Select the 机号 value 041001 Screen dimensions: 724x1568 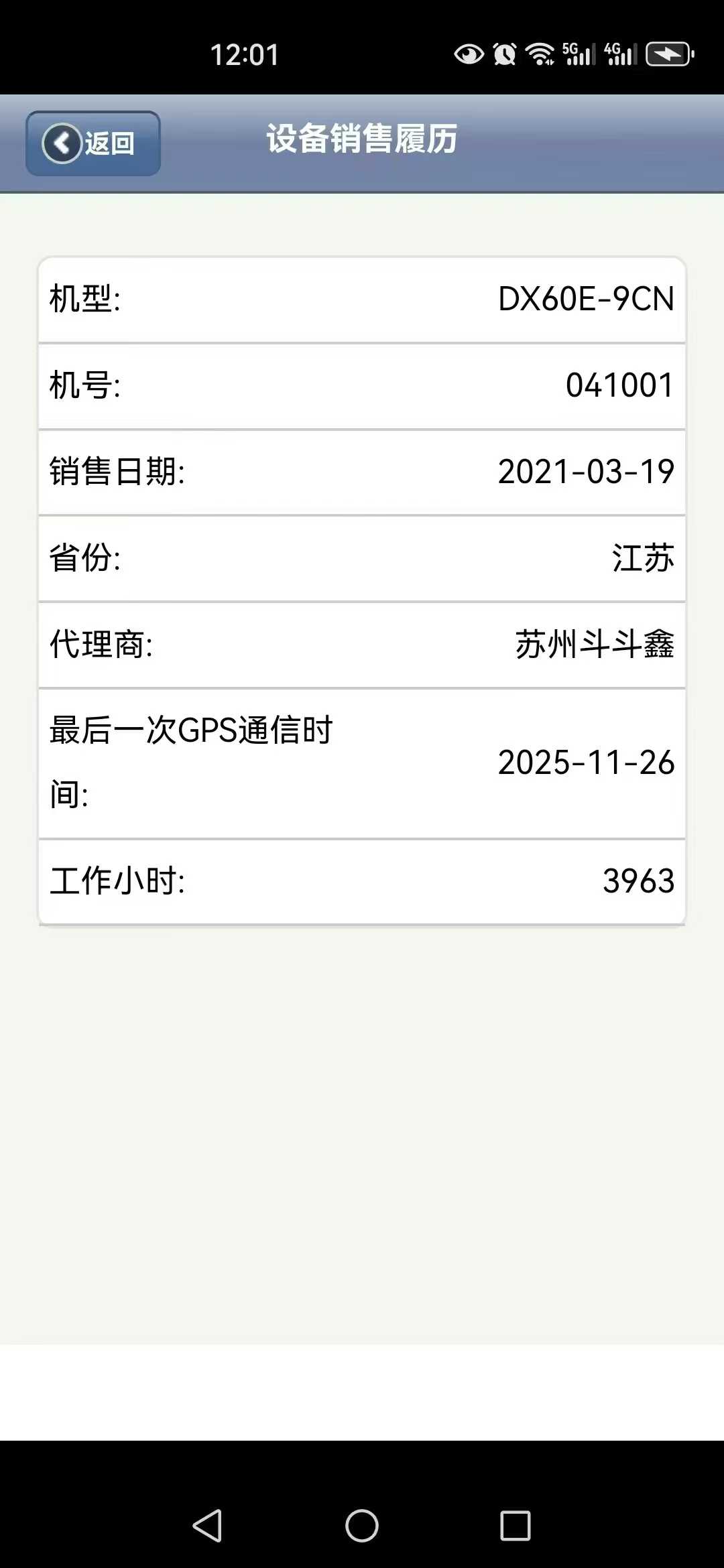[x=619, y=386]
